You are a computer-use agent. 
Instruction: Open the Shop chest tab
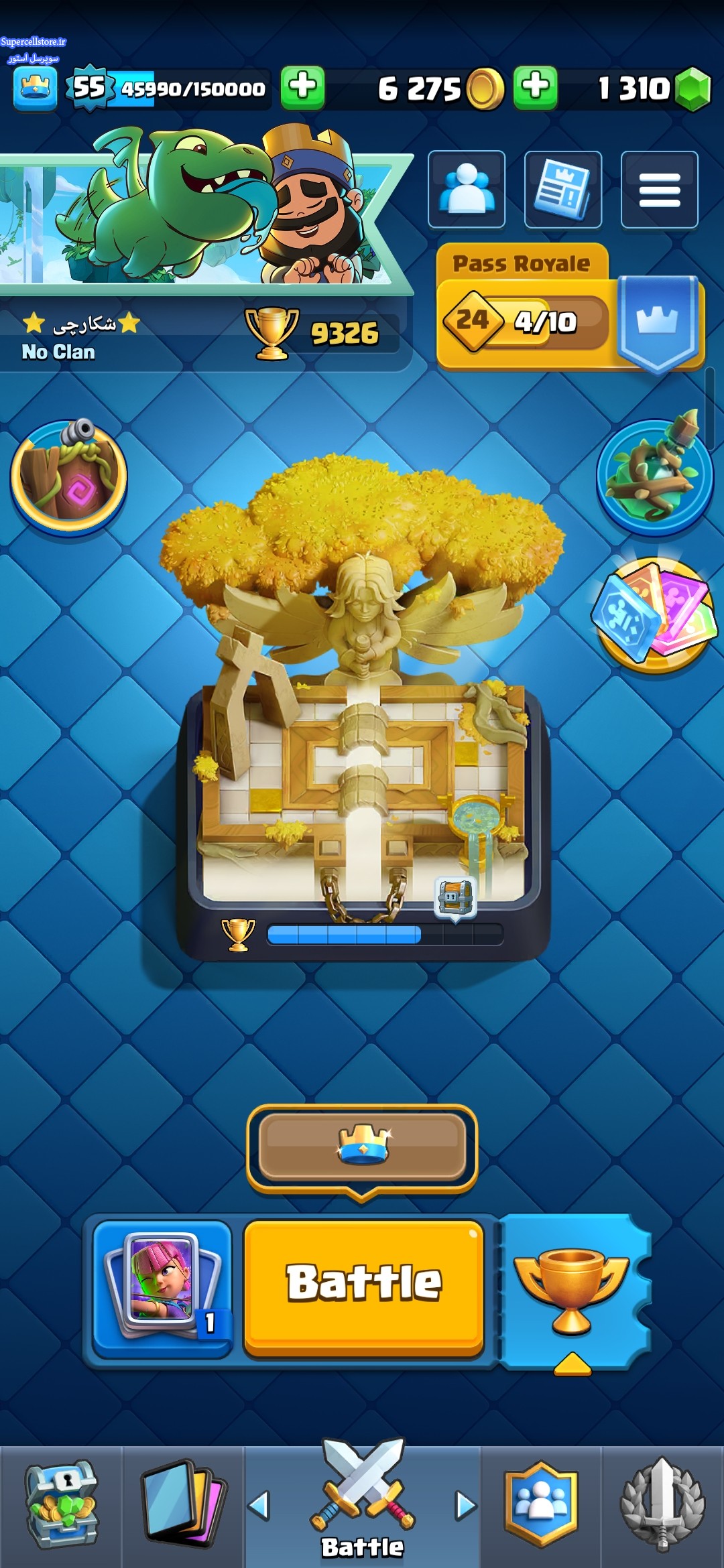(61, 1504)
